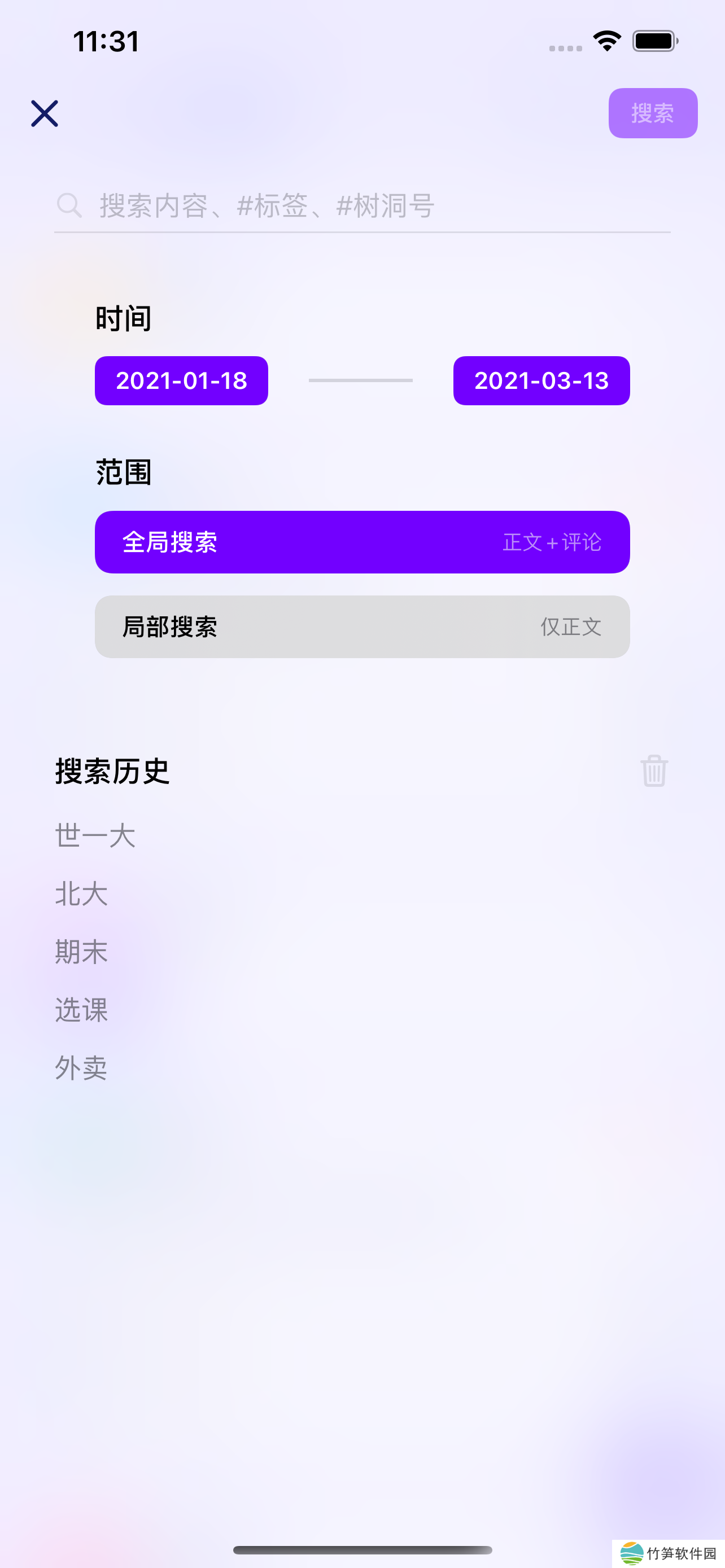Change end date 2021-03-13
This screenshot has height=1568, width=725.
pos(541,380)
